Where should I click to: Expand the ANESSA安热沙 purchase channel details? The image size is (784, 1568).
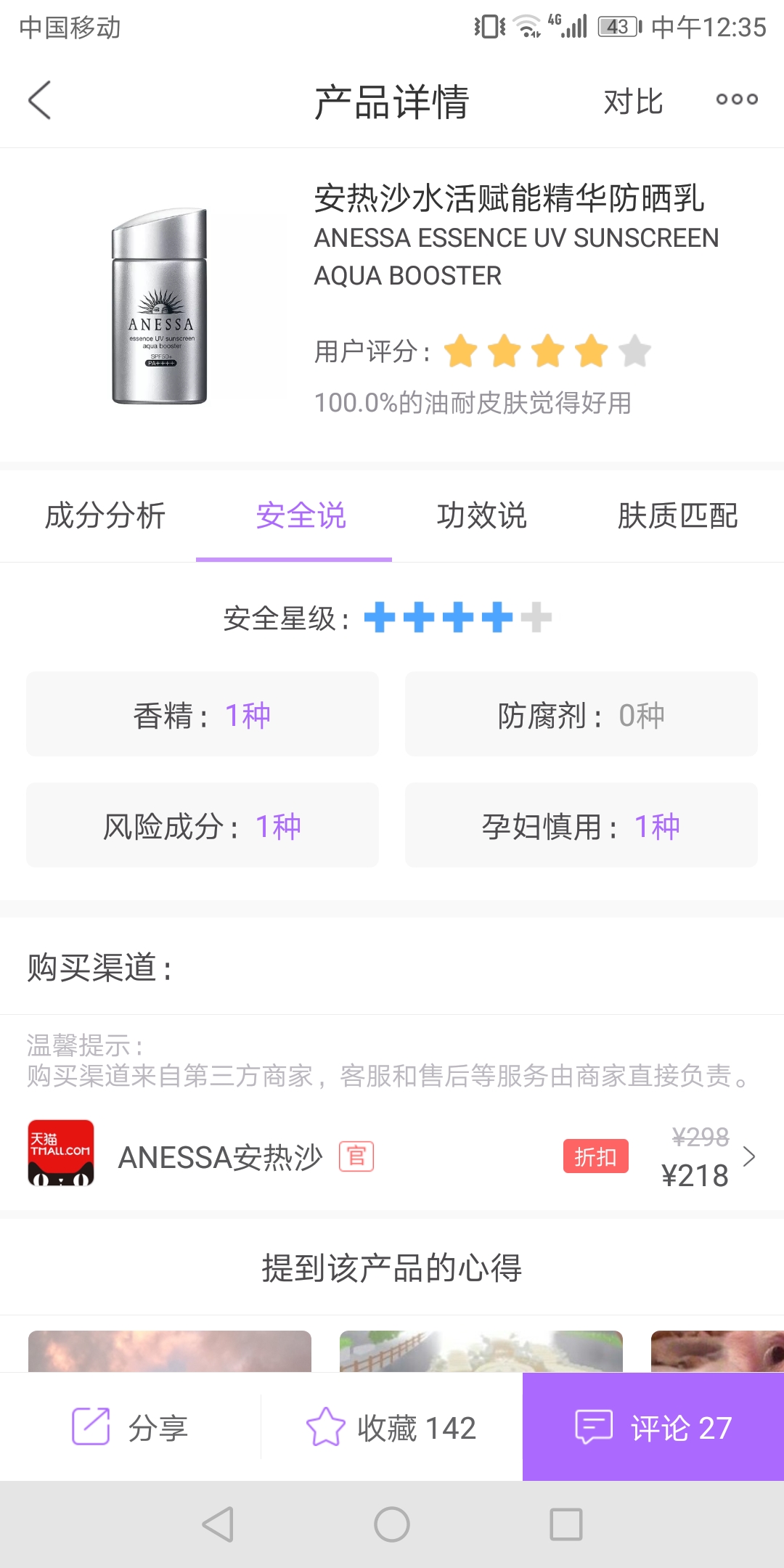(749, 1156)
